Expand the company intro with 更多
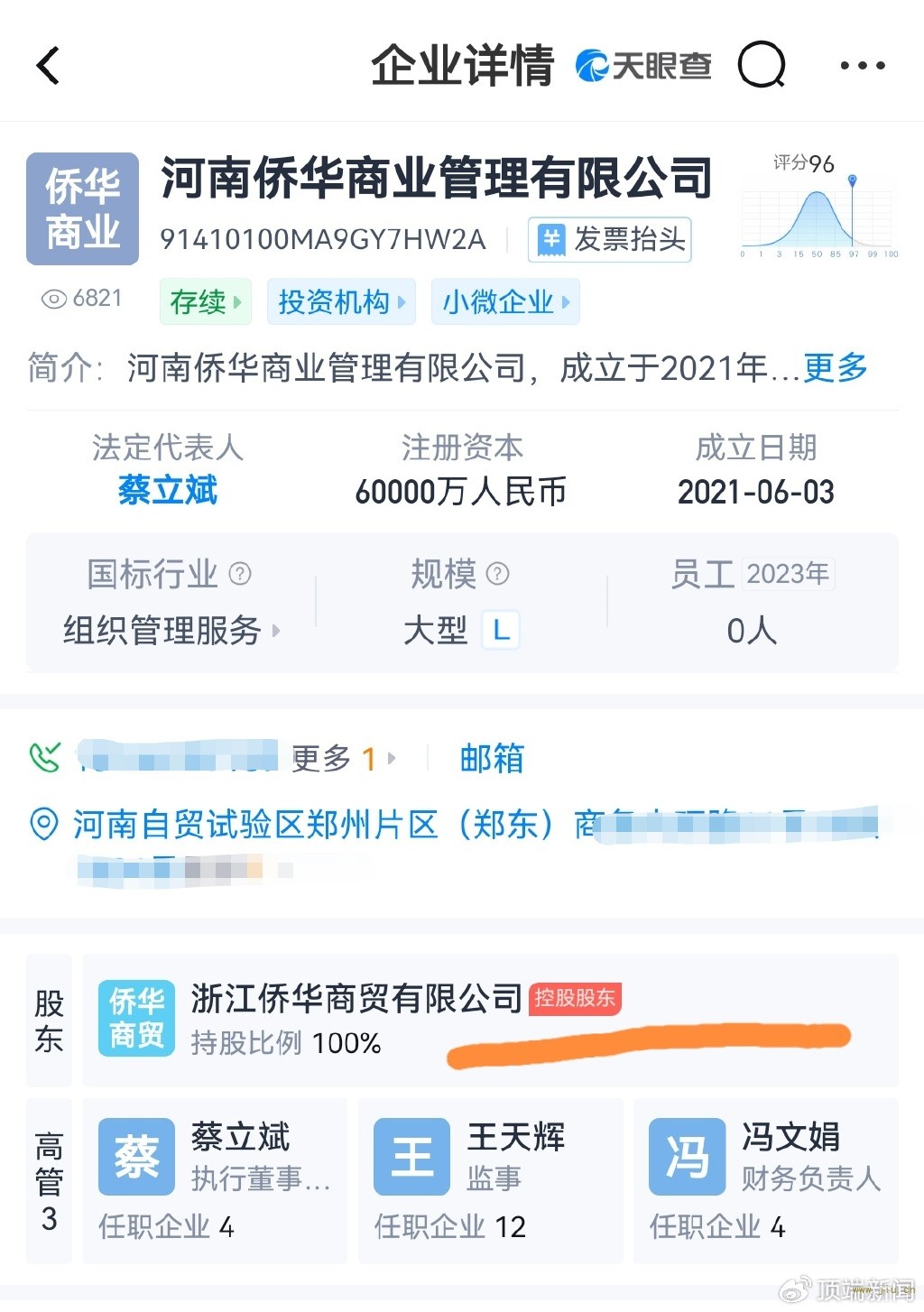This screenshot has height=1312, width=924. click(x=836, y=368)
